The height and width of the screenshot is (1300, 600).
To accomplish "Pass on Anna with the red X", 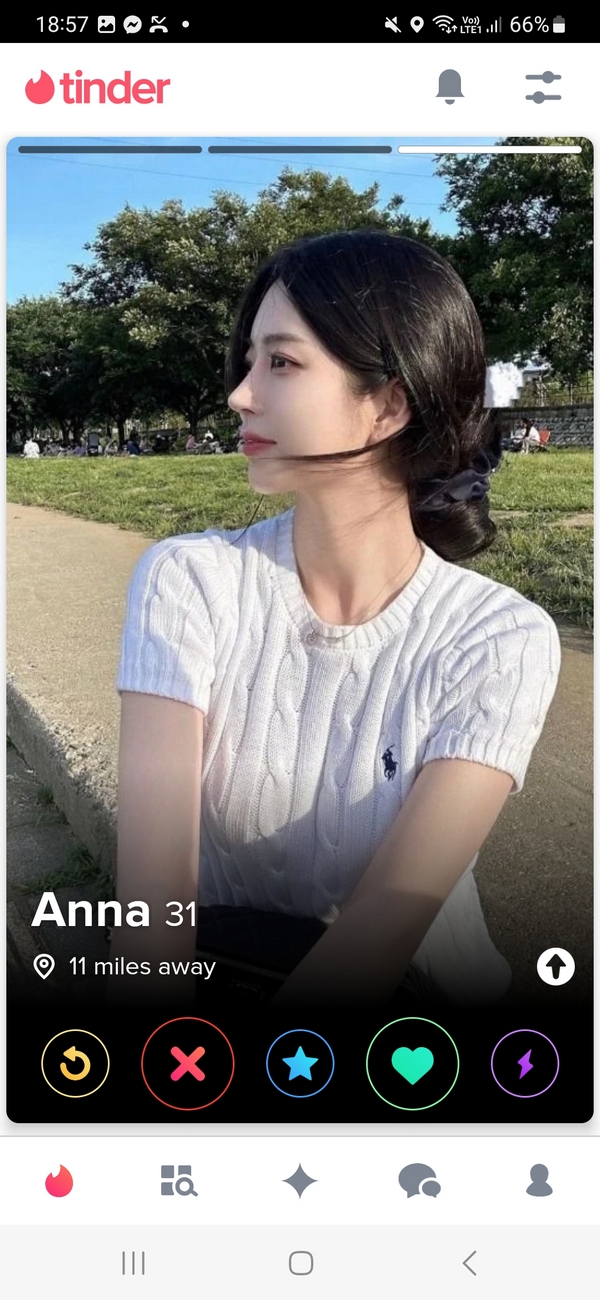I will [x=188, y=1063].
